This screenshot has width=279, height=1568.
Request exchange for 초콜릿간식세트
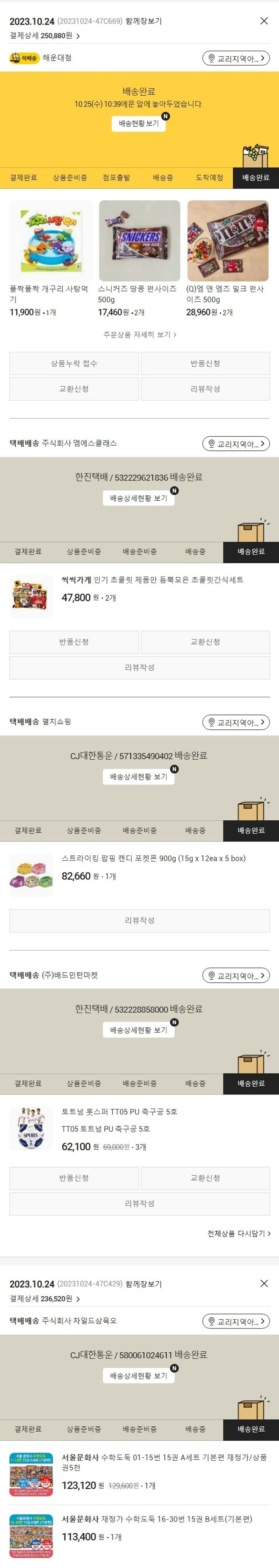pyautogui.click(x=205, y=642)
